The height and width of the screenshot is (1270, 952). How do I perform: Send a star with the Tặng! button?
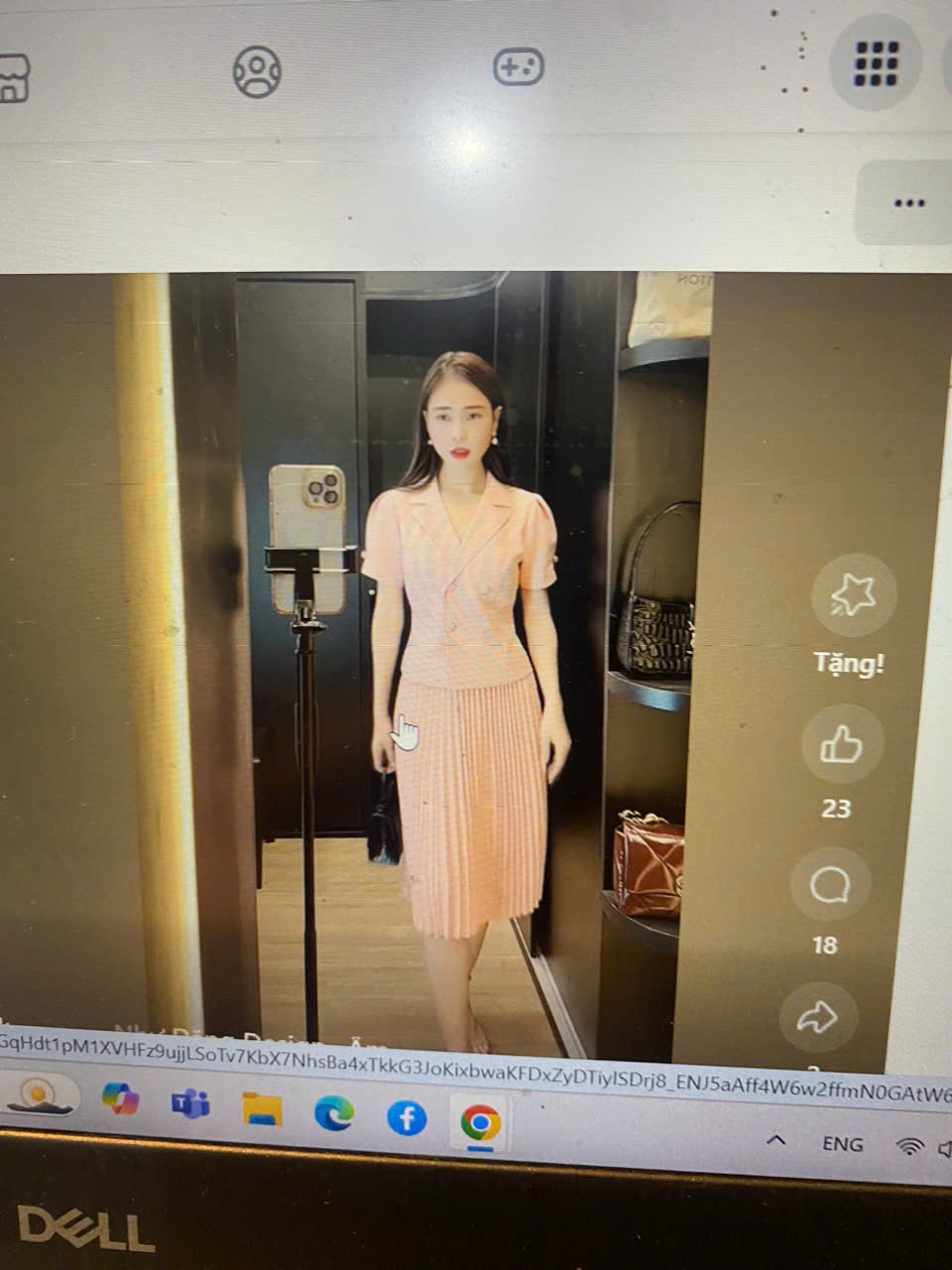pos(852,596)
